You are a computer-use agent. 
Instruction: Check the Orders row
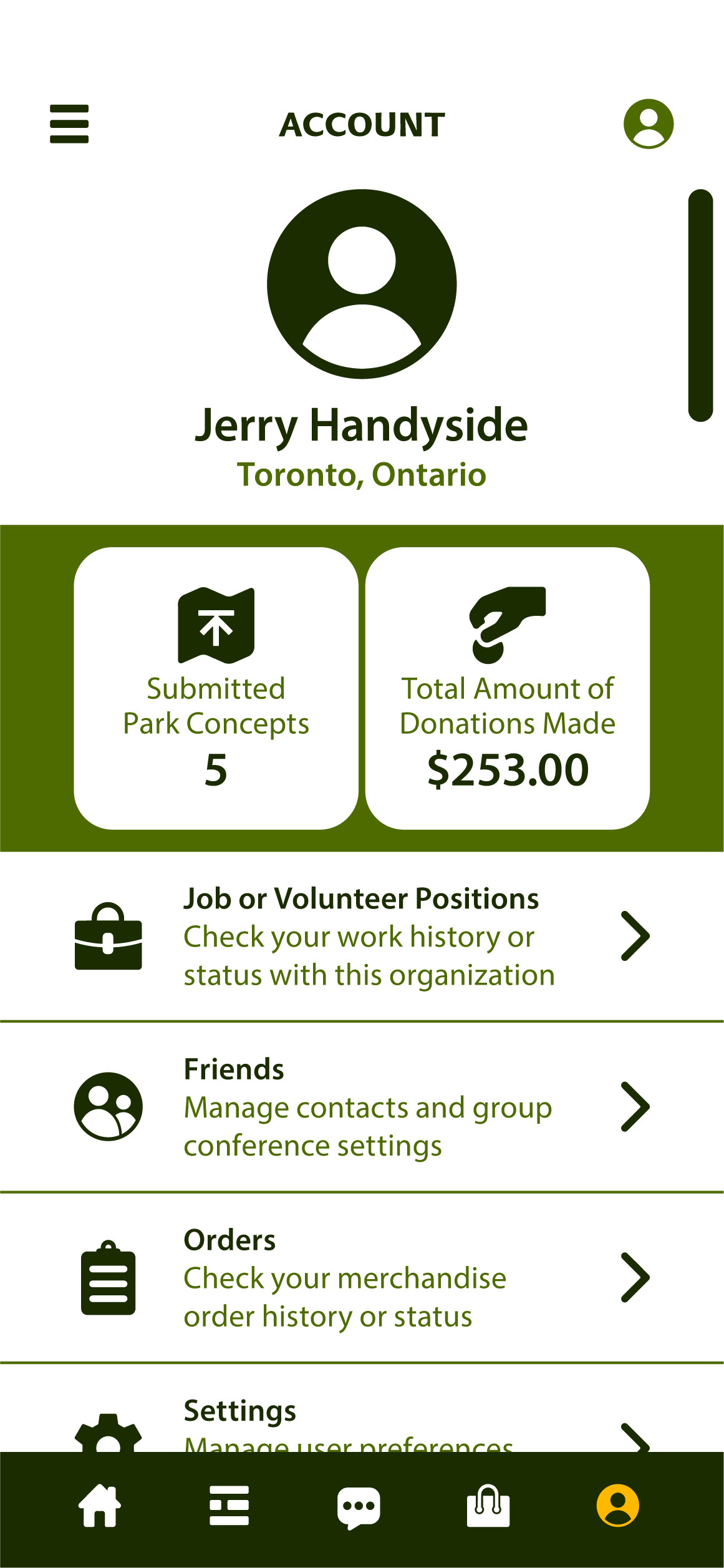point(362,1277)
